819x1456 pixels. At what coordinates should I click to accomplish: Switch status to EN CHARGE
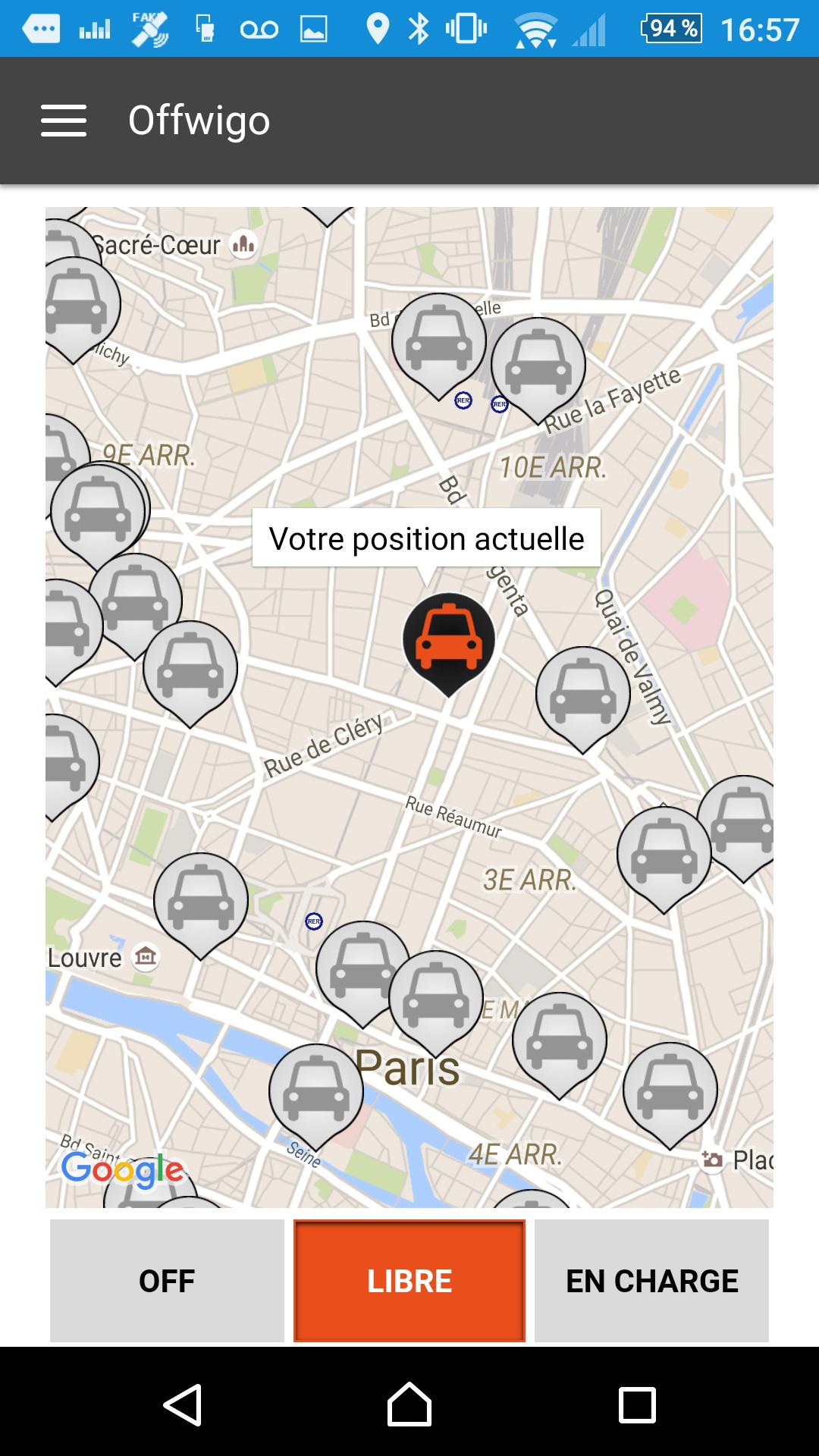tap(651, 1280)
